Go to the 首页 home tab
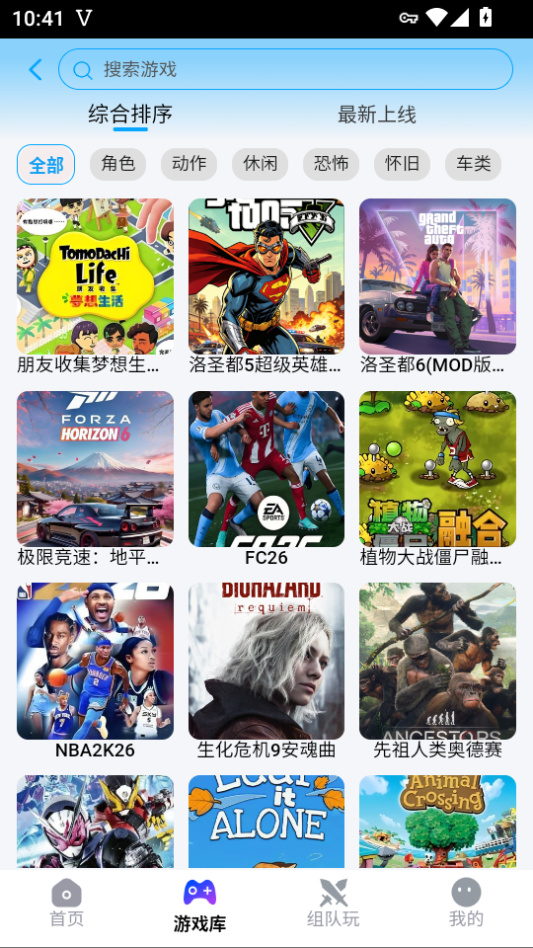533x948 pixels. 66,904
